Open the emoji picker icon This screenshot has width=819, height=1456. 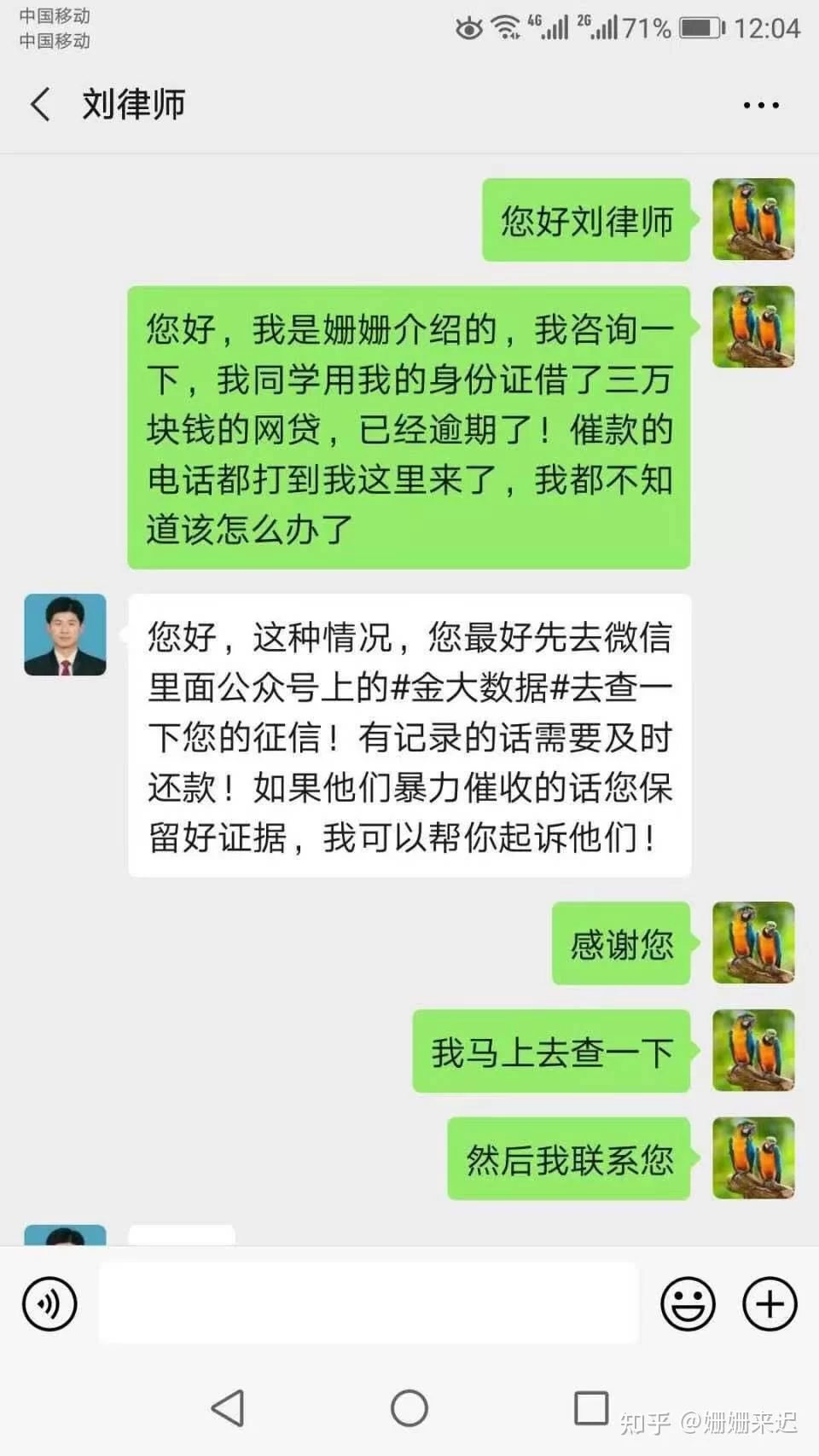[x=688, y=1304]
